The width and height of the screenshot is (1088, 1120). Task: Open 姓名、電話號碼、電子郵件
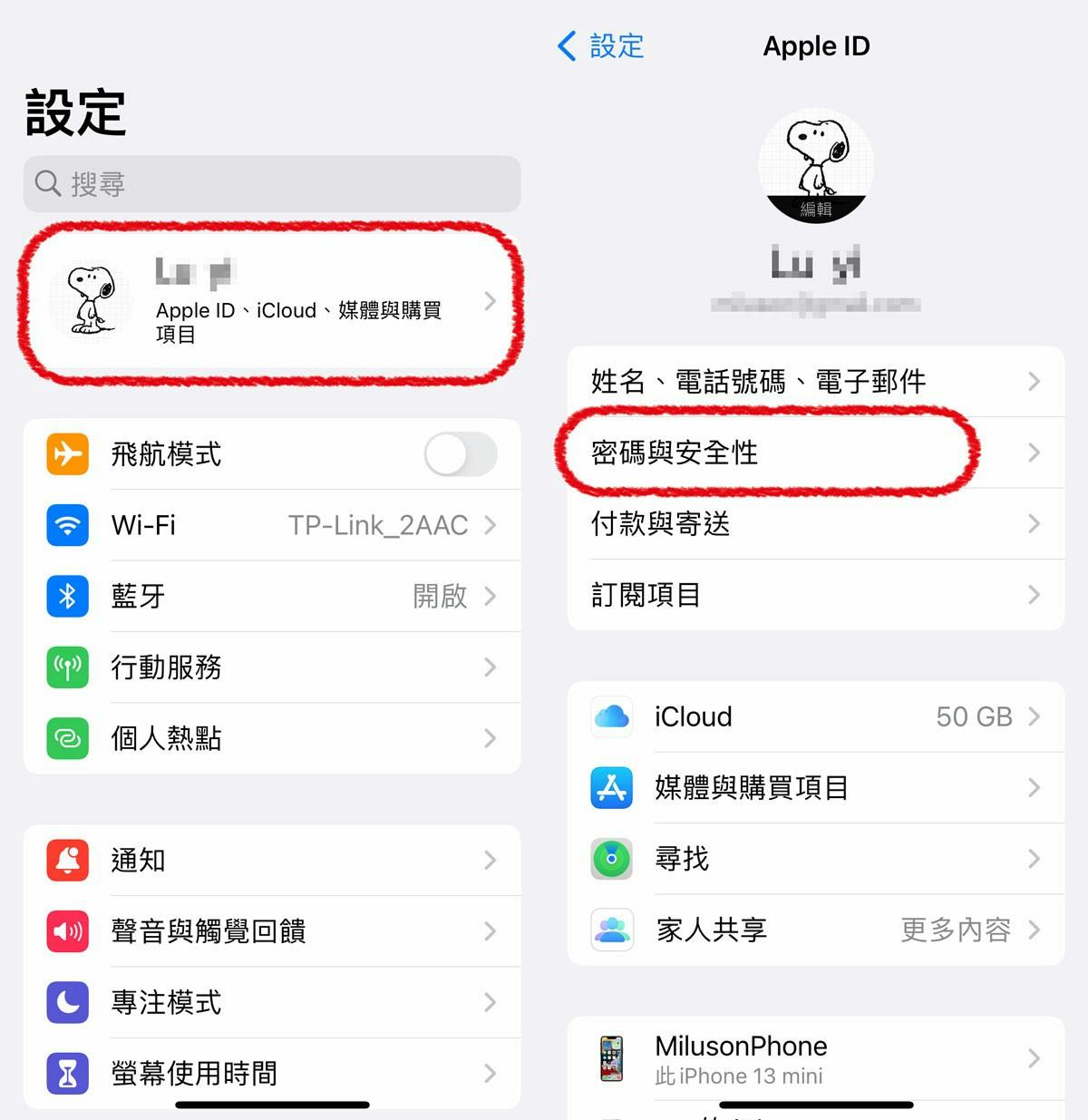pos(816,382)
